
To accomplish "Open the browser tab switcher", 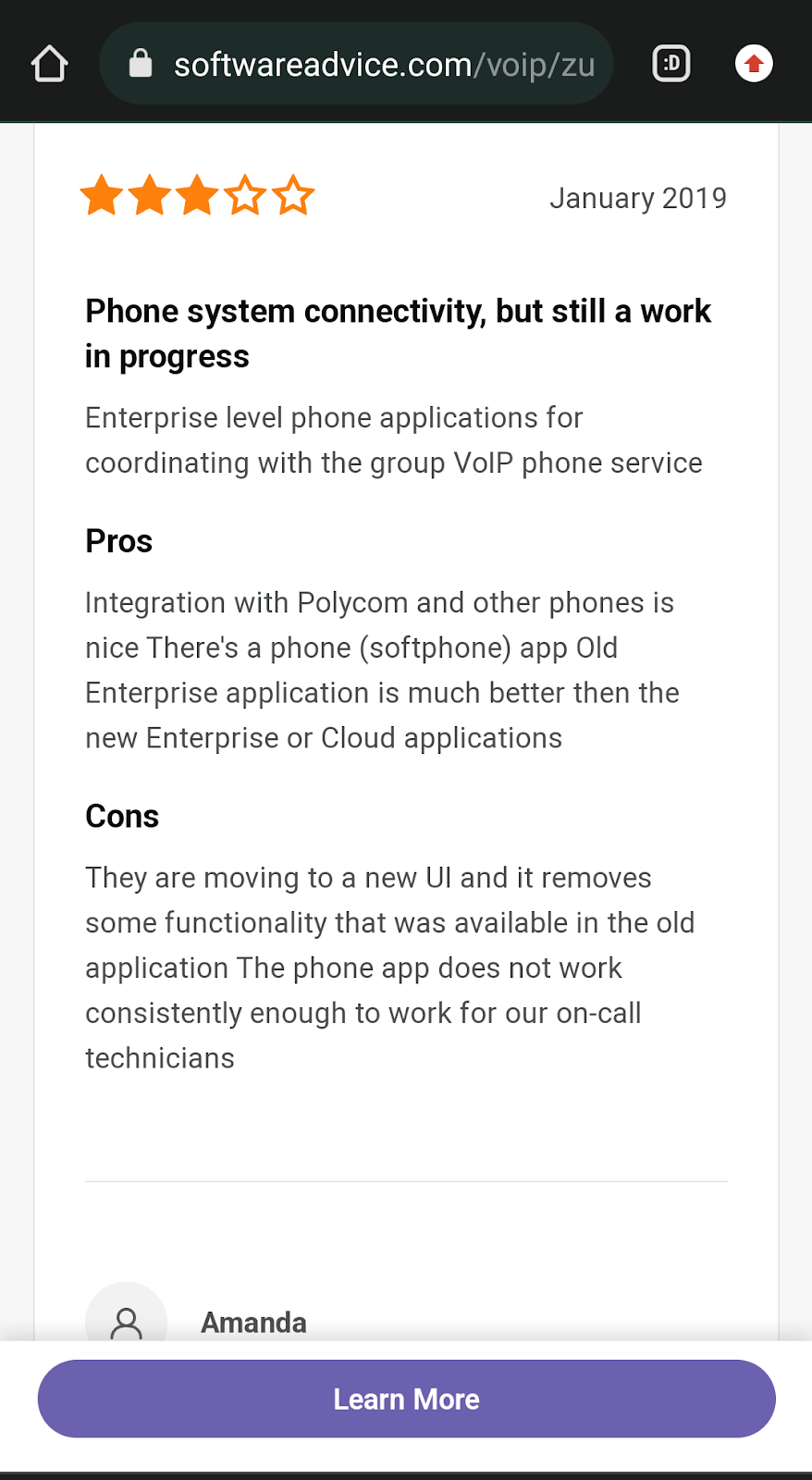I will (671, 64).
